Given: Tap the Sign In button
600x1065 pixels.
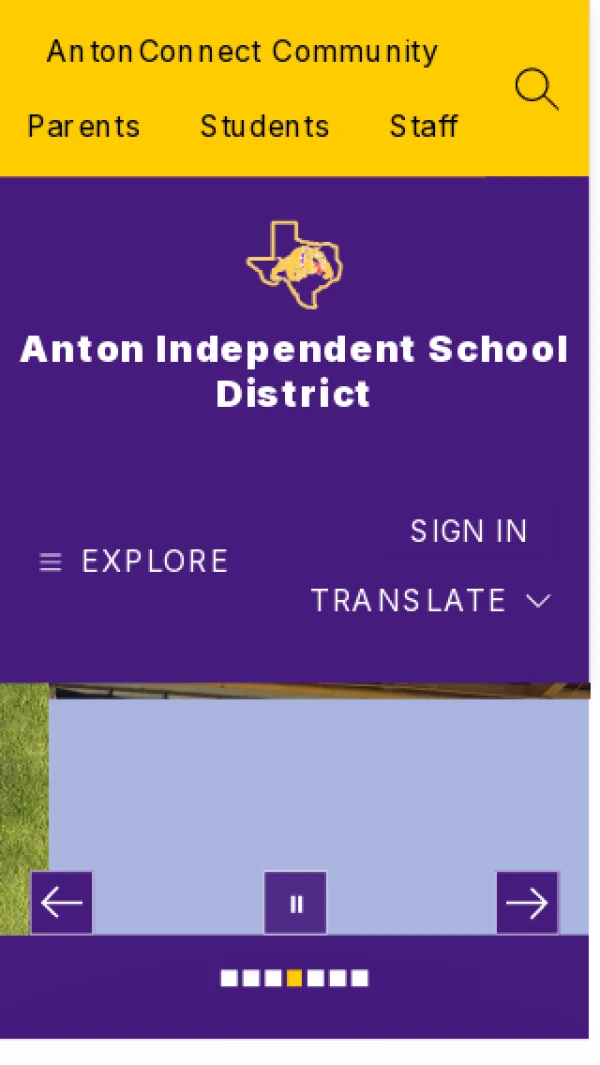Looking at the screenshot, I should coord(468,532).
